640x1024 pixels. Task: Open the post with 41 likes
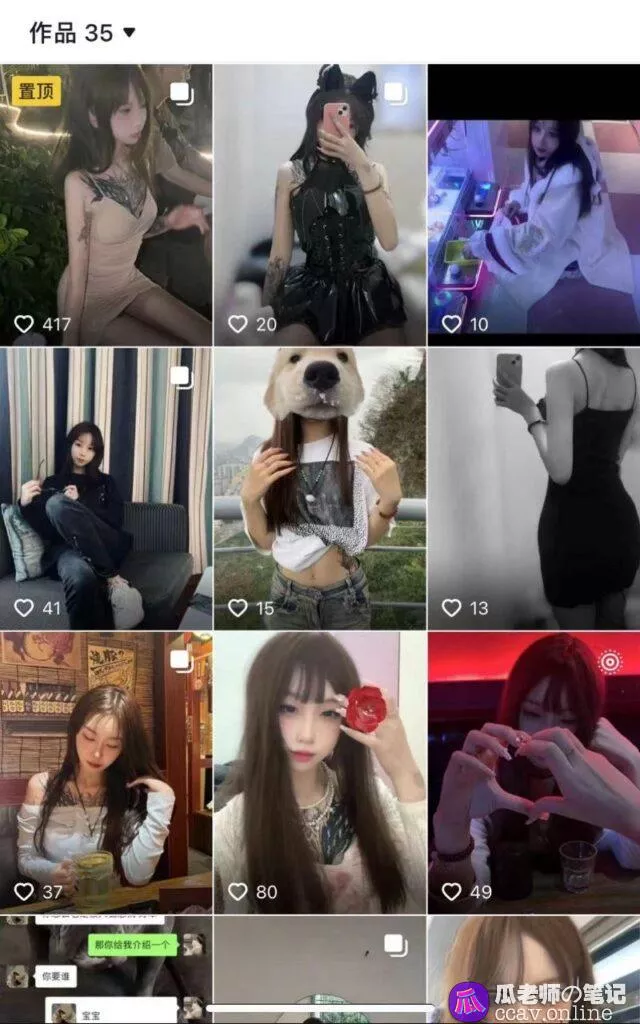pos(105,488)
